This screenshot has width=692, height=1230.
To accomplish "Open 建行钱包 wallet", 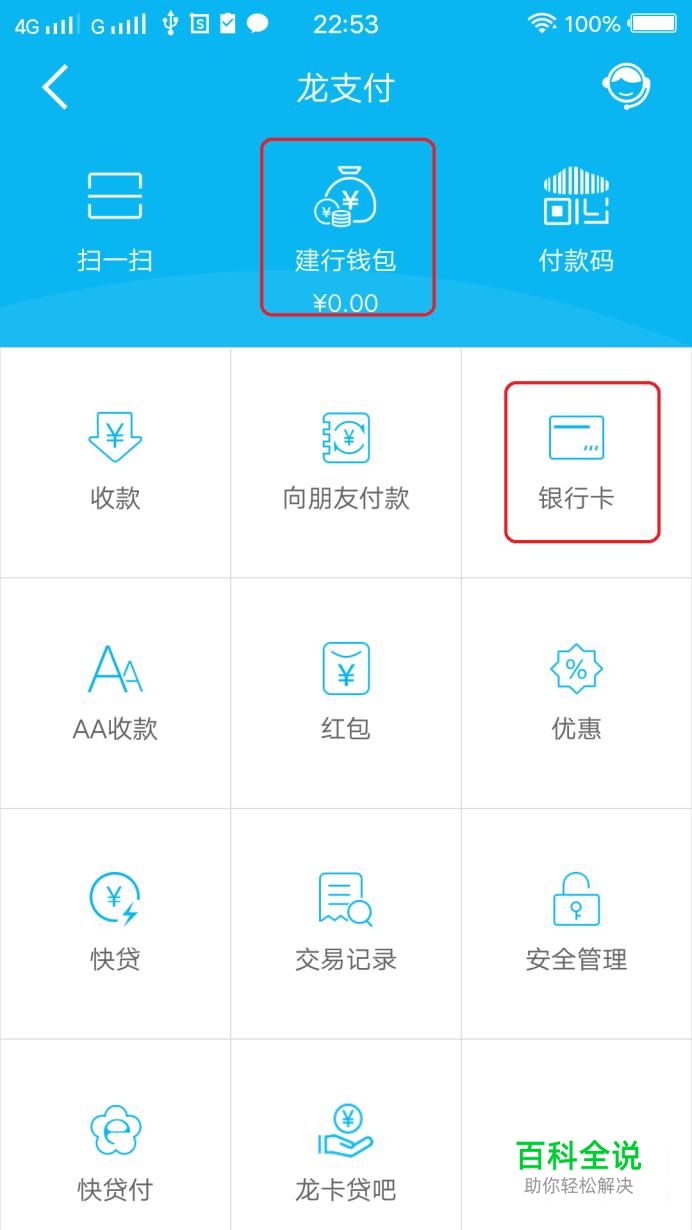I will coord(346,230).
